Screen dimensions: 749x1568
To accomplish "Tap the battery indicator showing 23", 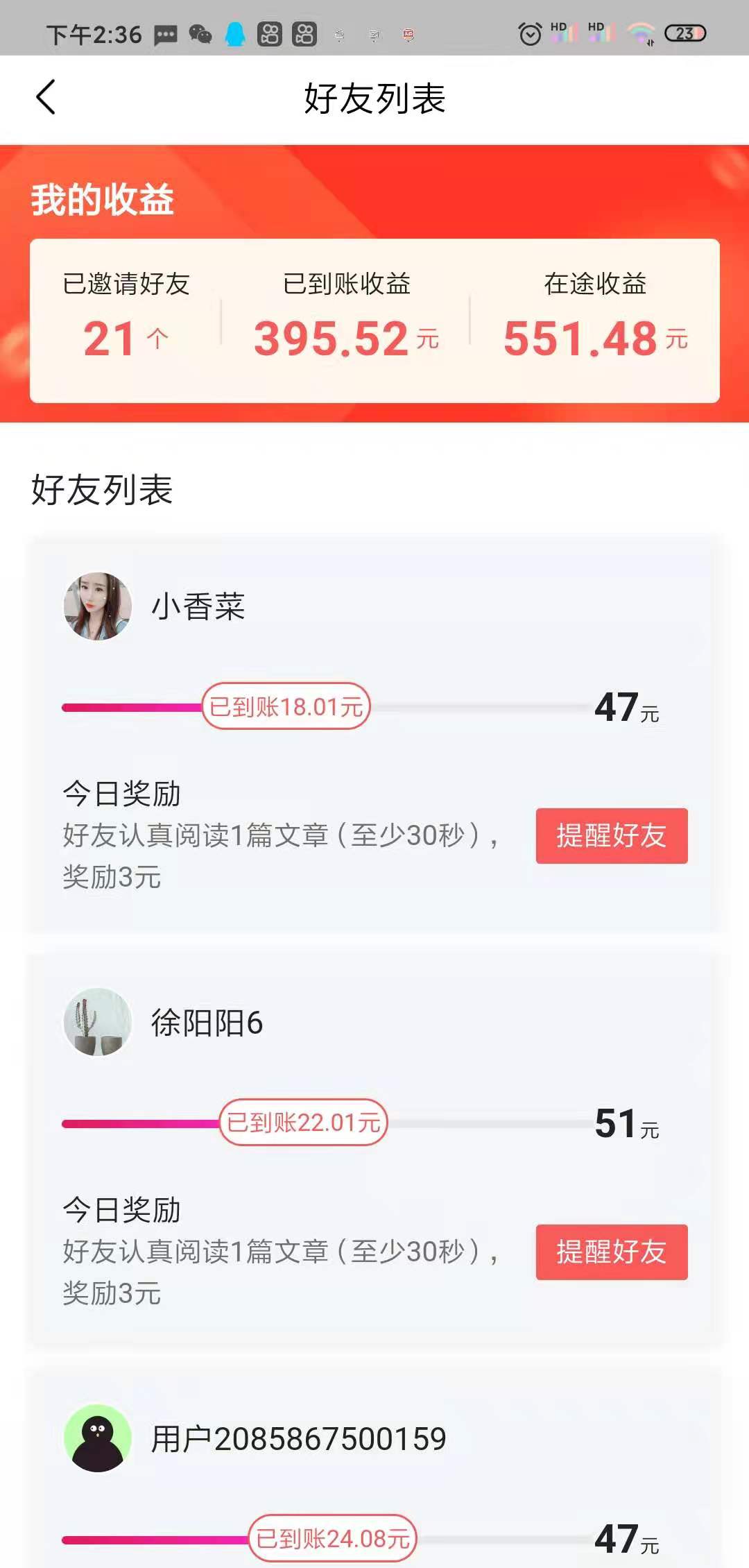I will pyautogui.click(x=687, y=33).
